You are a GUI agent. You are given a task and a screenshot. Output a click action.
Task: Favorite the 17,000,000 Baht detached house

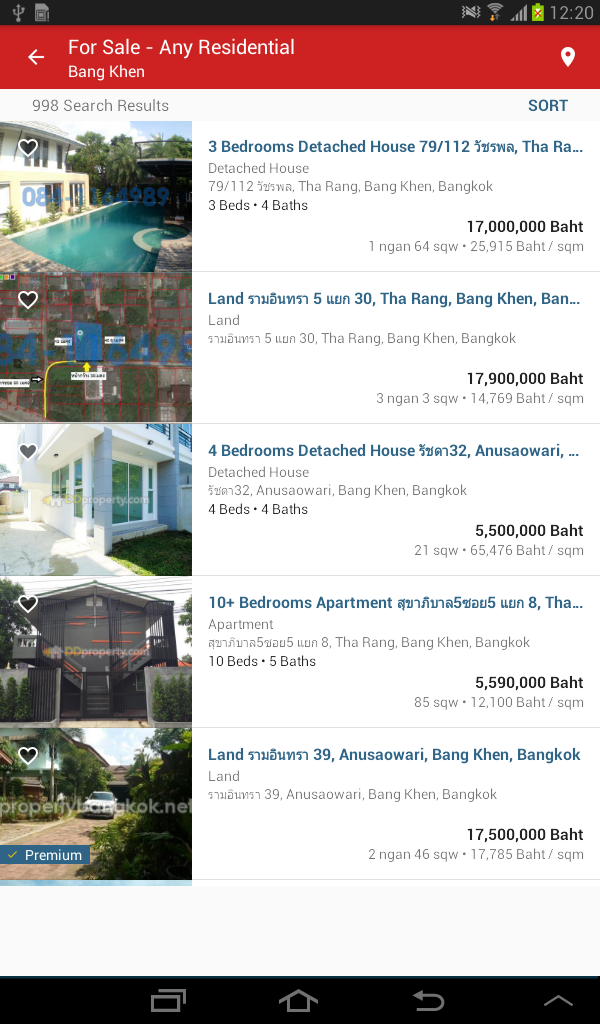pos(27,147)
